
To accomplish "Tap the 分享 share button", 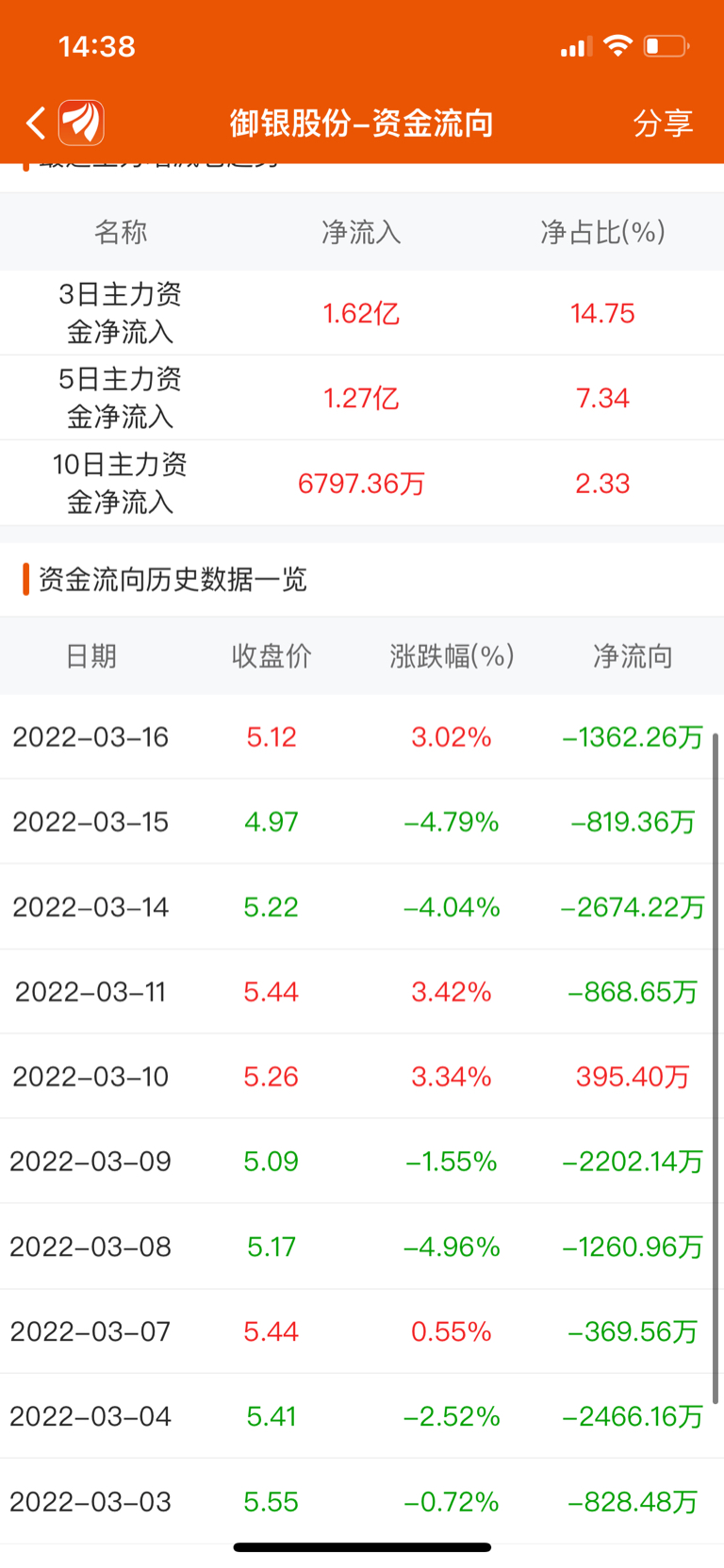I will tap(663, 124).
